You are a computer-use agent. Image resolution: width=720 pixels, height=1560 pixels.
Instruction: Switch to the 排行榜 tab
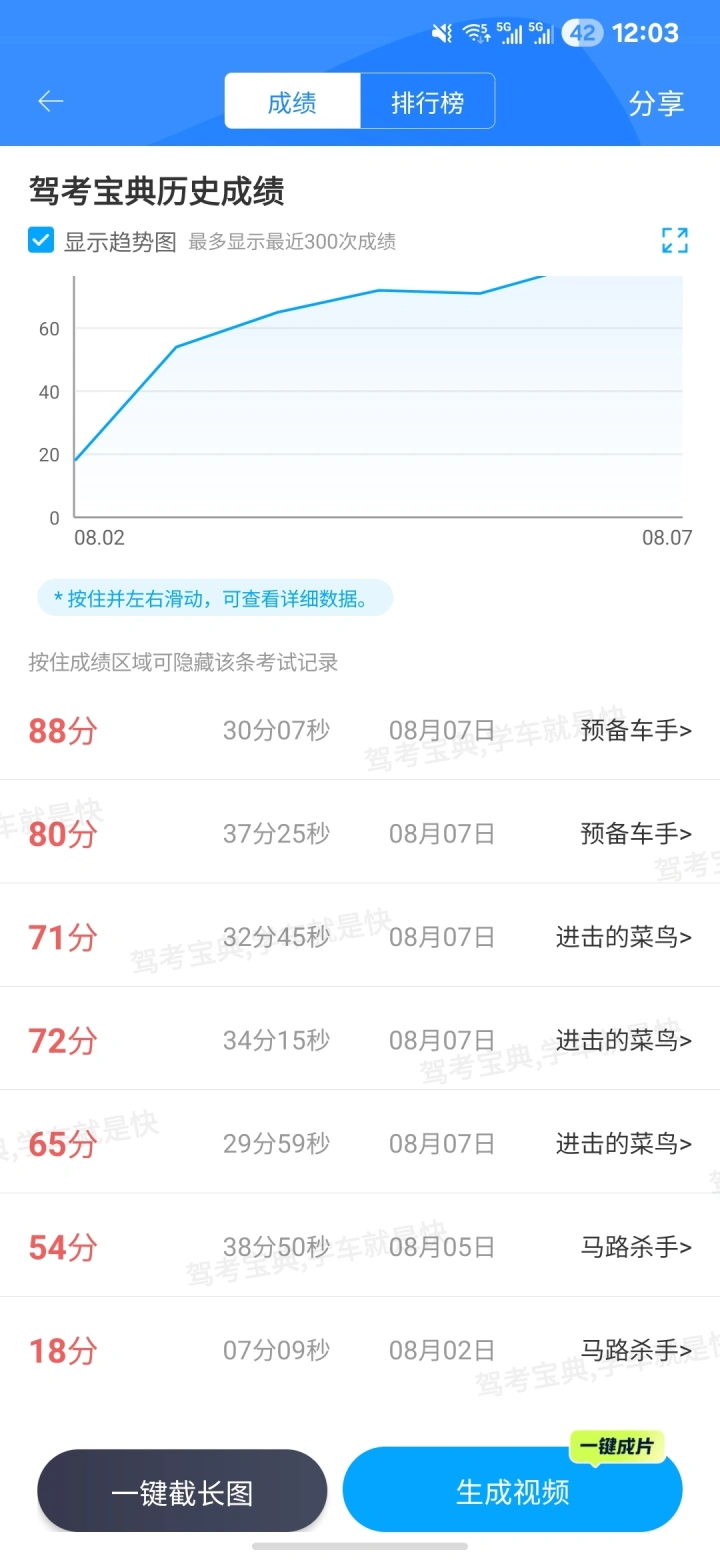(427, 101)
